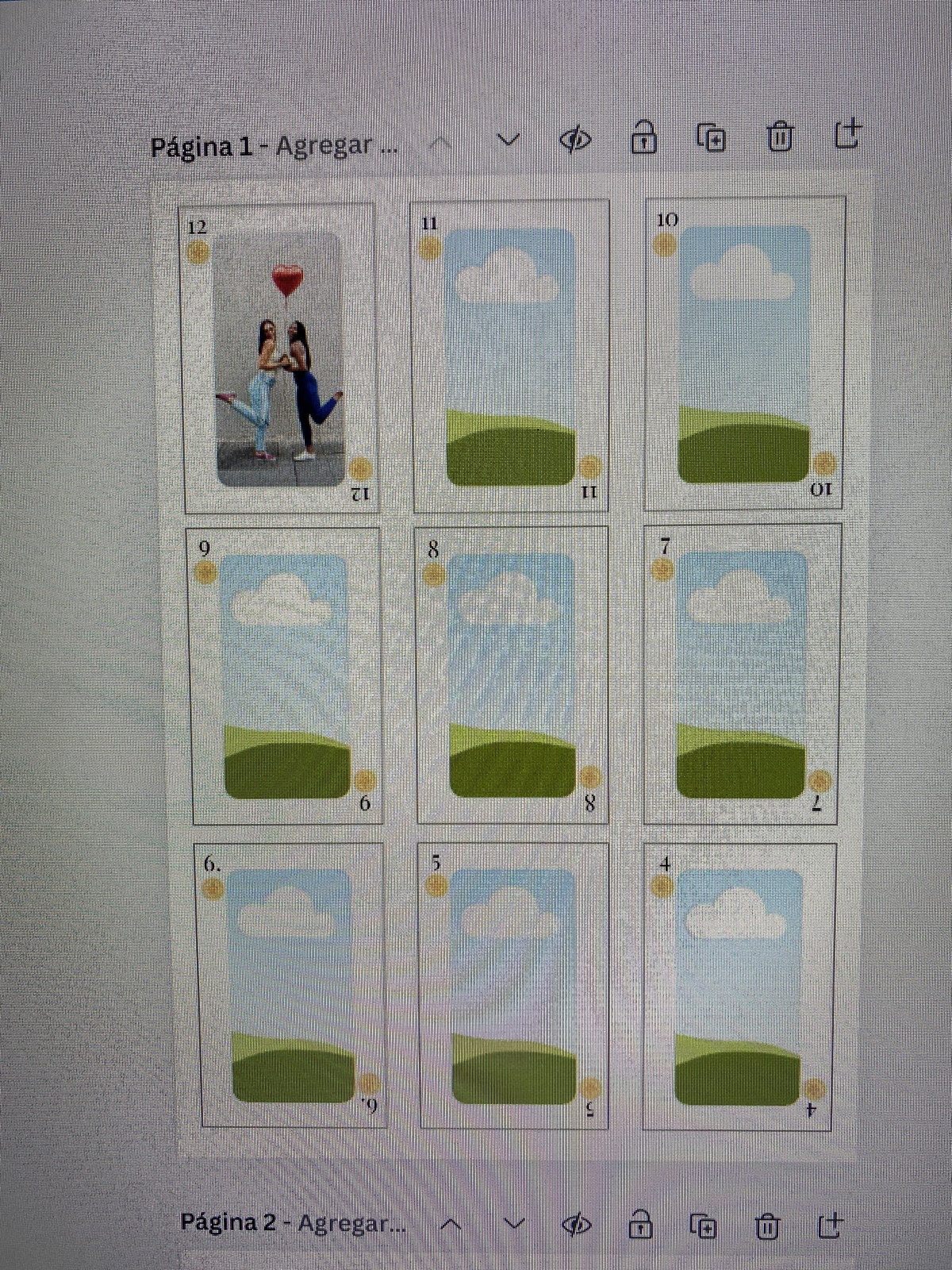Image resolution: width=952 pixels, height=1270 pixels.
Task: Add a new page after Página 2
Action: tap(828, 1226)
